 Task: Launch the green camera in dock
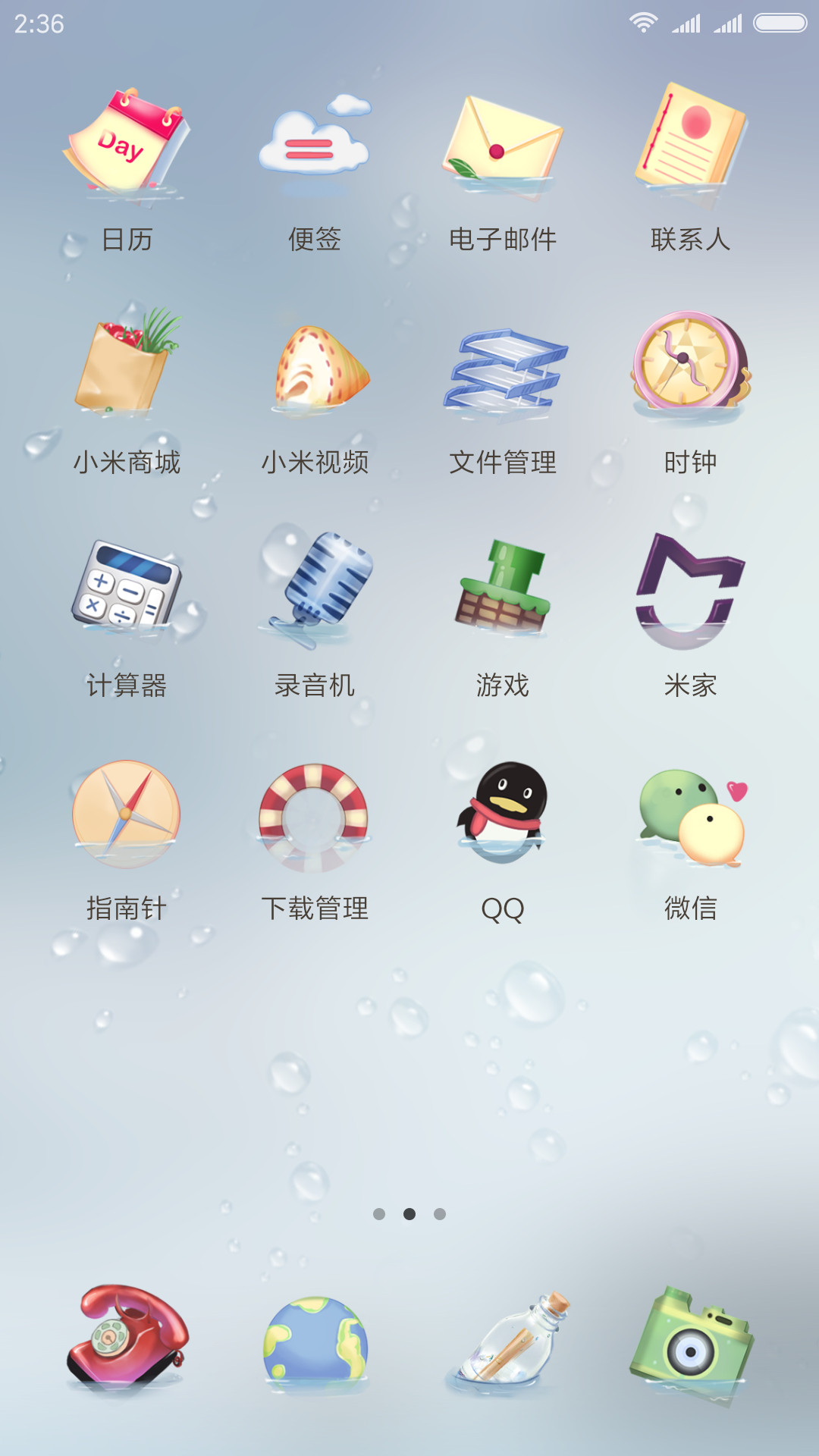691,1344
